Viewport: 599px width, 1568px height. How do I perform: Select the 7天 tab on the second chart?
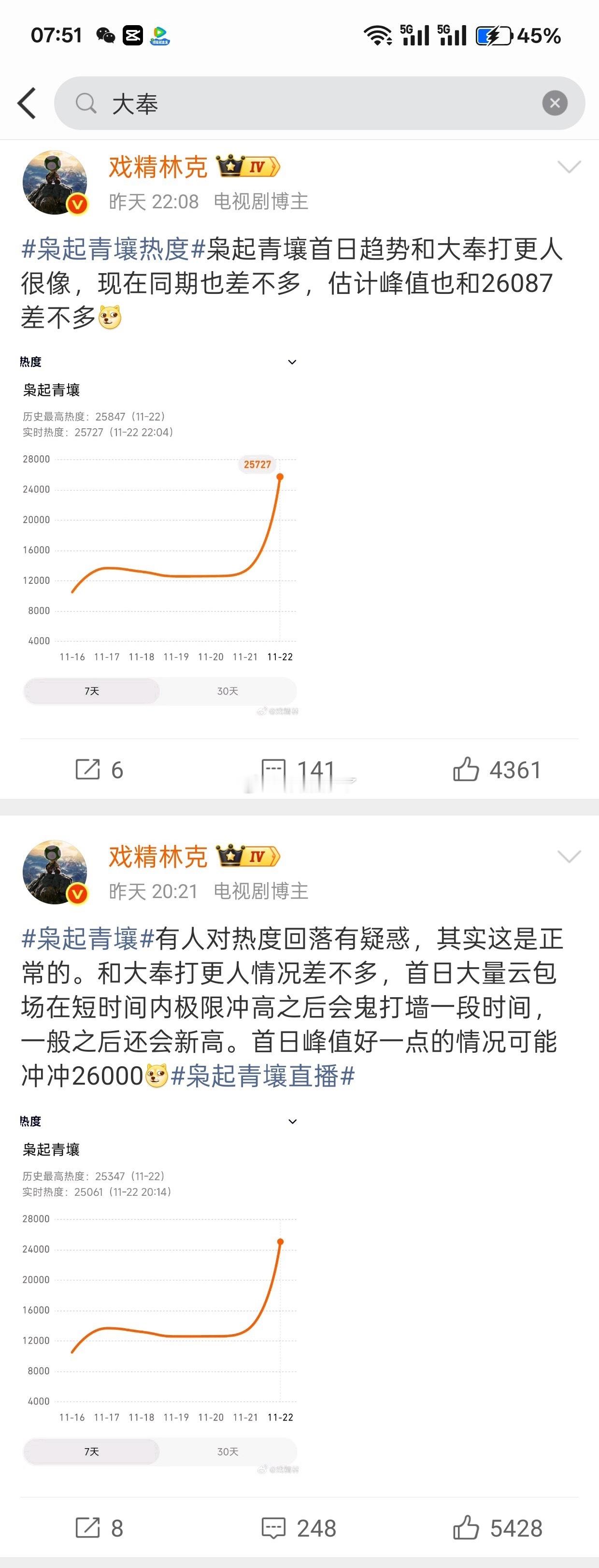pos(92,1451)
